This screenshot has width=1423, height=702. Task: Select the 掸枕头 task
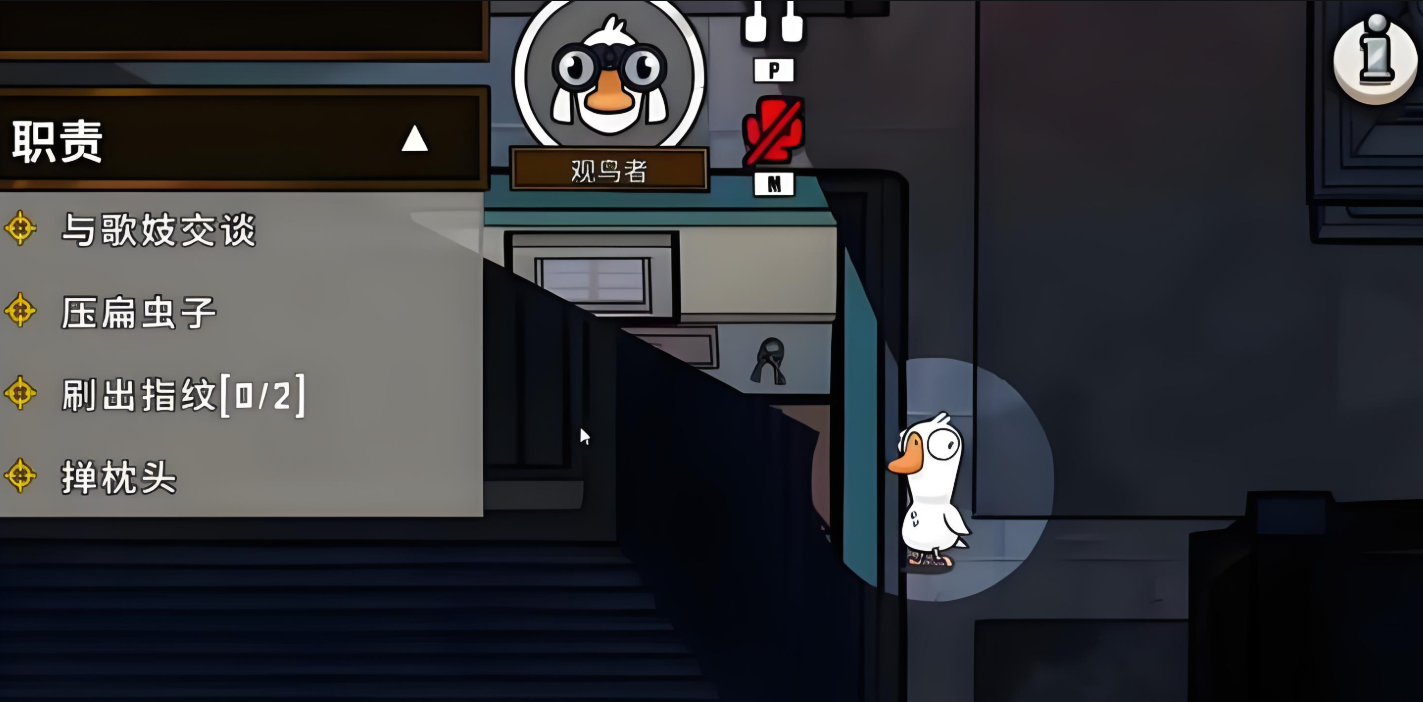[118, 478]
